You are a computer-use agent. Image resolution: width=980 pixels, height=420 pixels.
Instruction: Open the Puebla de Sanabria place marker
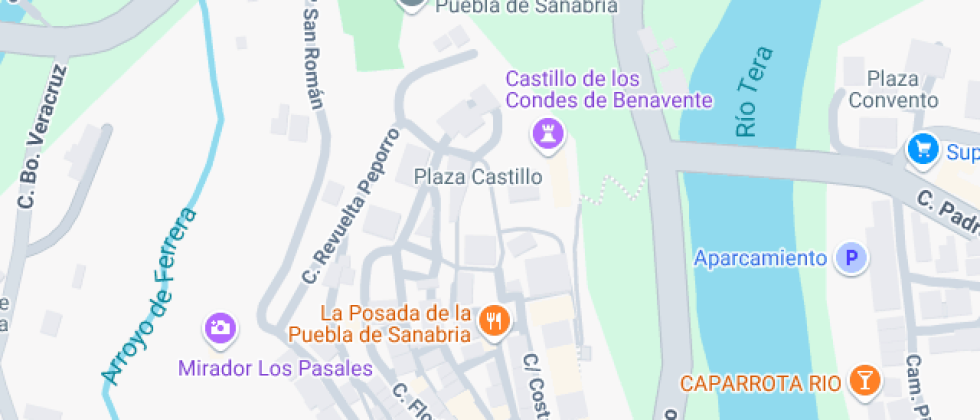412,4
